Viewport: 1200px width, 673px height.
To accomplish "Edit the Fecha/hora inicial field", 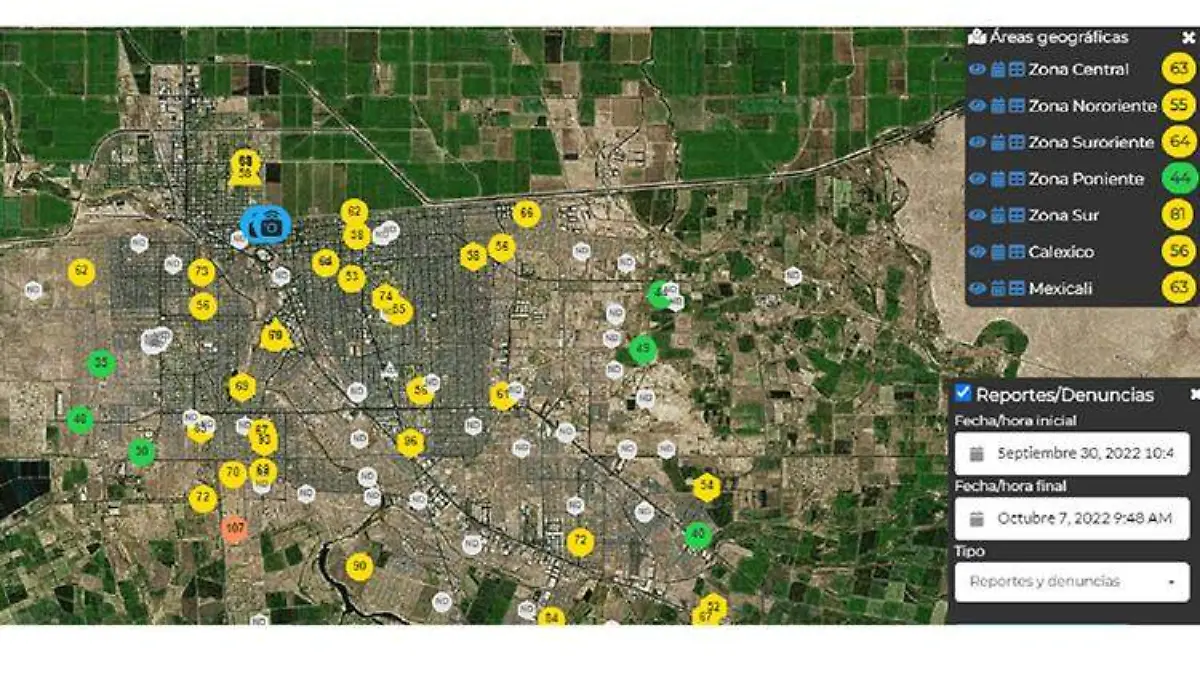I will pyautogui.click(x=1072, y=453).
